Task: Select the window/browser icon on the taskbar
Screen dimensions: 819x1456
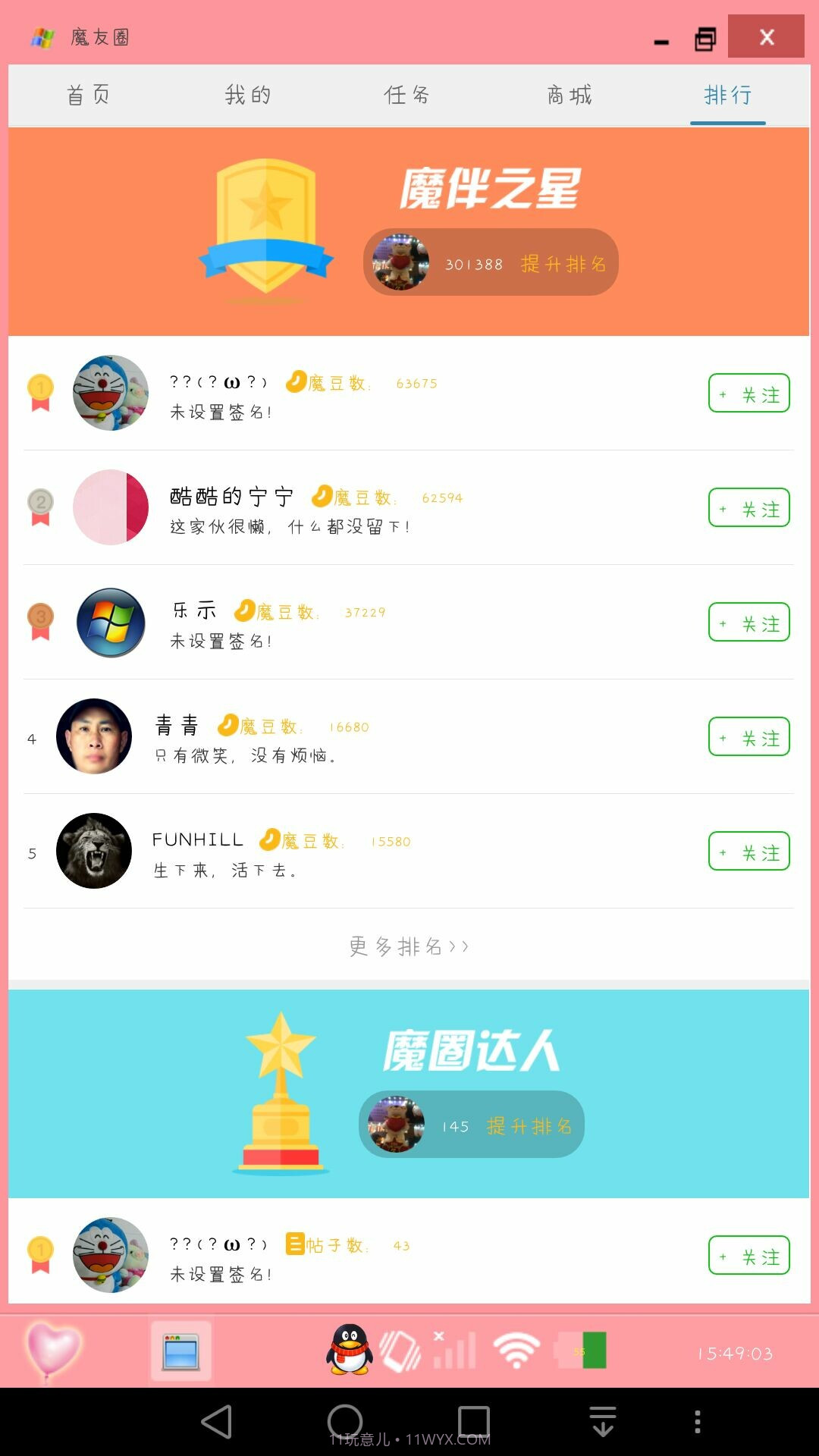Action: [180, 1350]
